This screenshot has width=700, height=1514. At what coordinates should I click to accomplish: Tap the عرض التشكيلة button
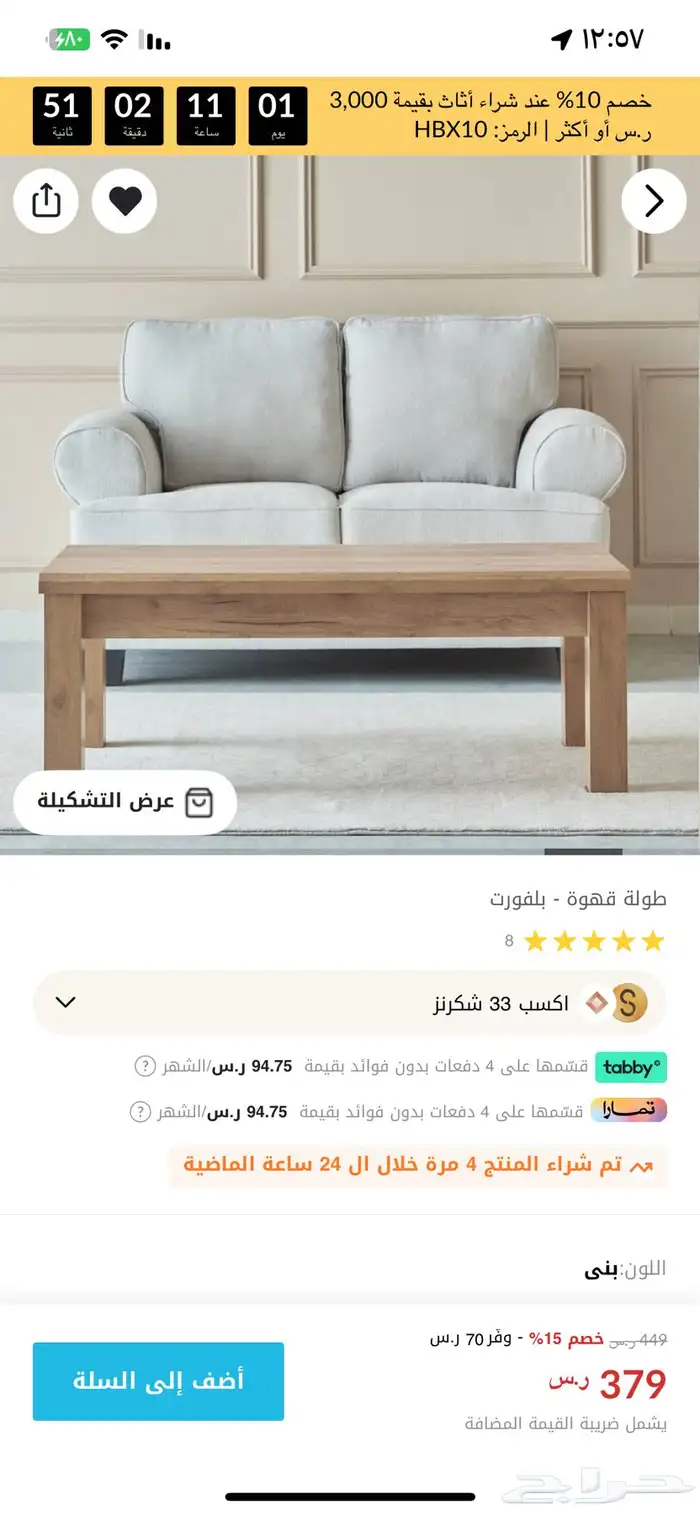point(125,801)
